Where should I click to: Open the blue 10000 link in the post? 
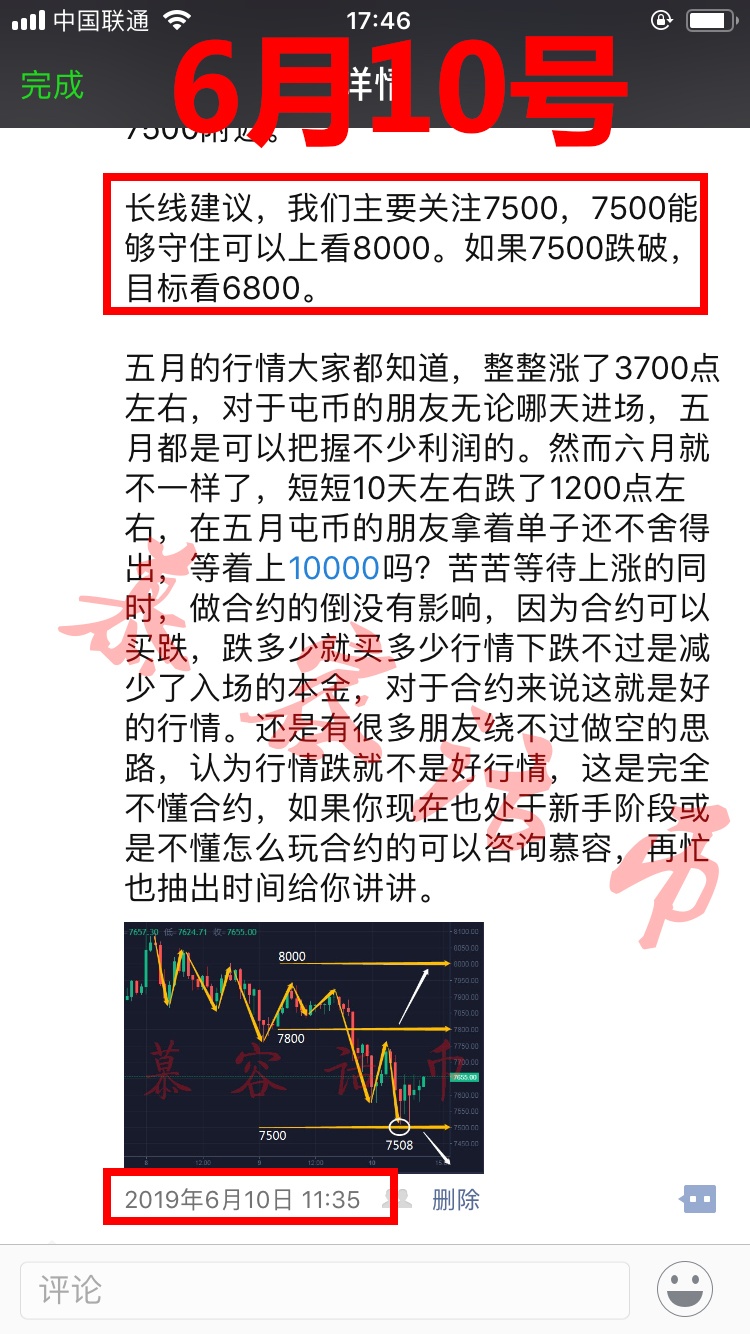pos(333,569)
